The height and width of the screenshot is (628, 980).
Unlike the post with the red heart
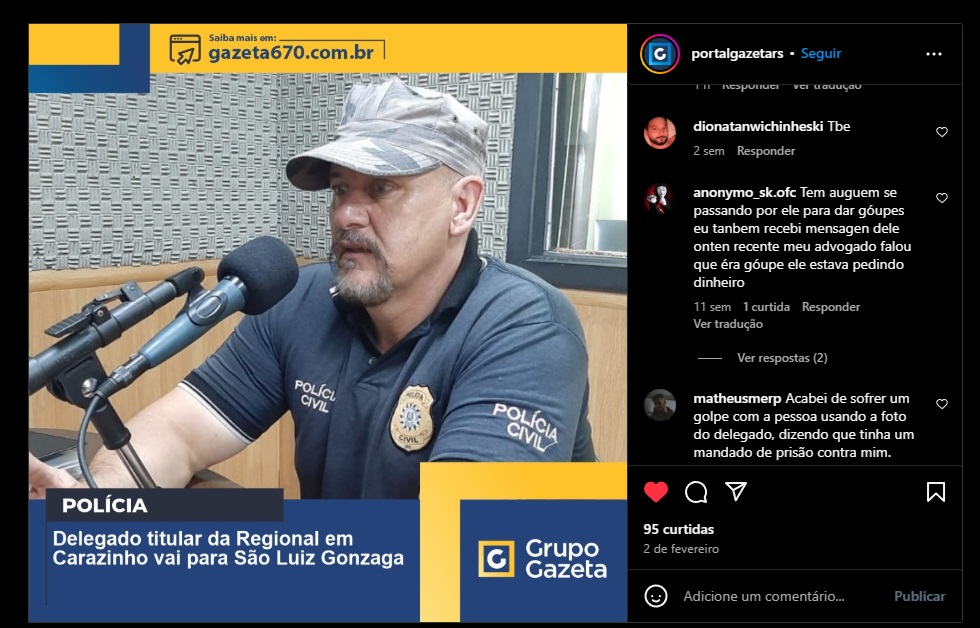[x=656, y=492]
